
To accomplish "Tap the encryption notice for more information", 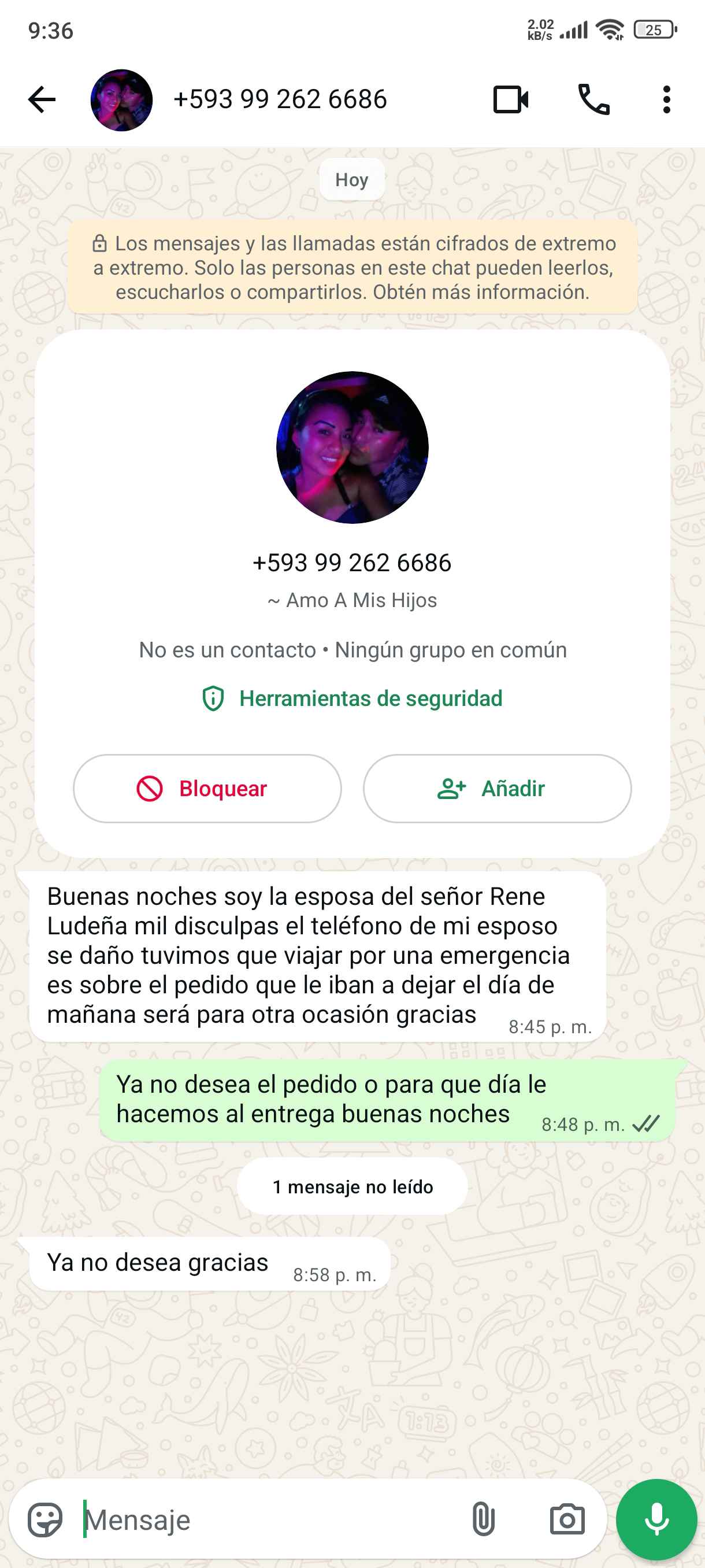I will 352,268.
